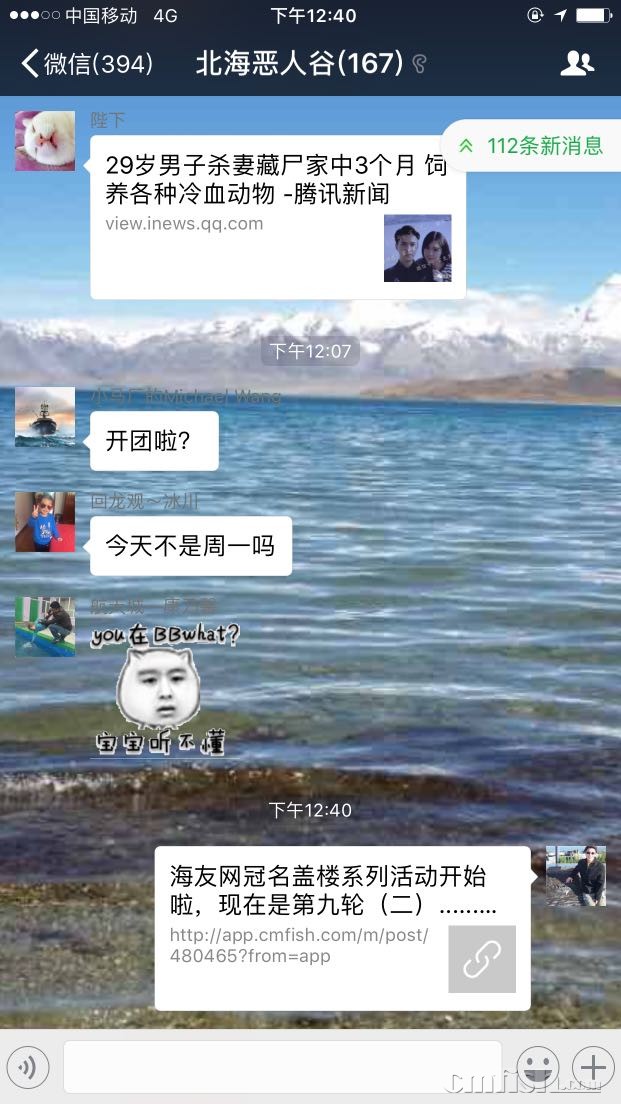This screenshot has height=1104, width=621.
Task: Open 回龙观~冰川 avatar profile
Action: click(45, 522)
